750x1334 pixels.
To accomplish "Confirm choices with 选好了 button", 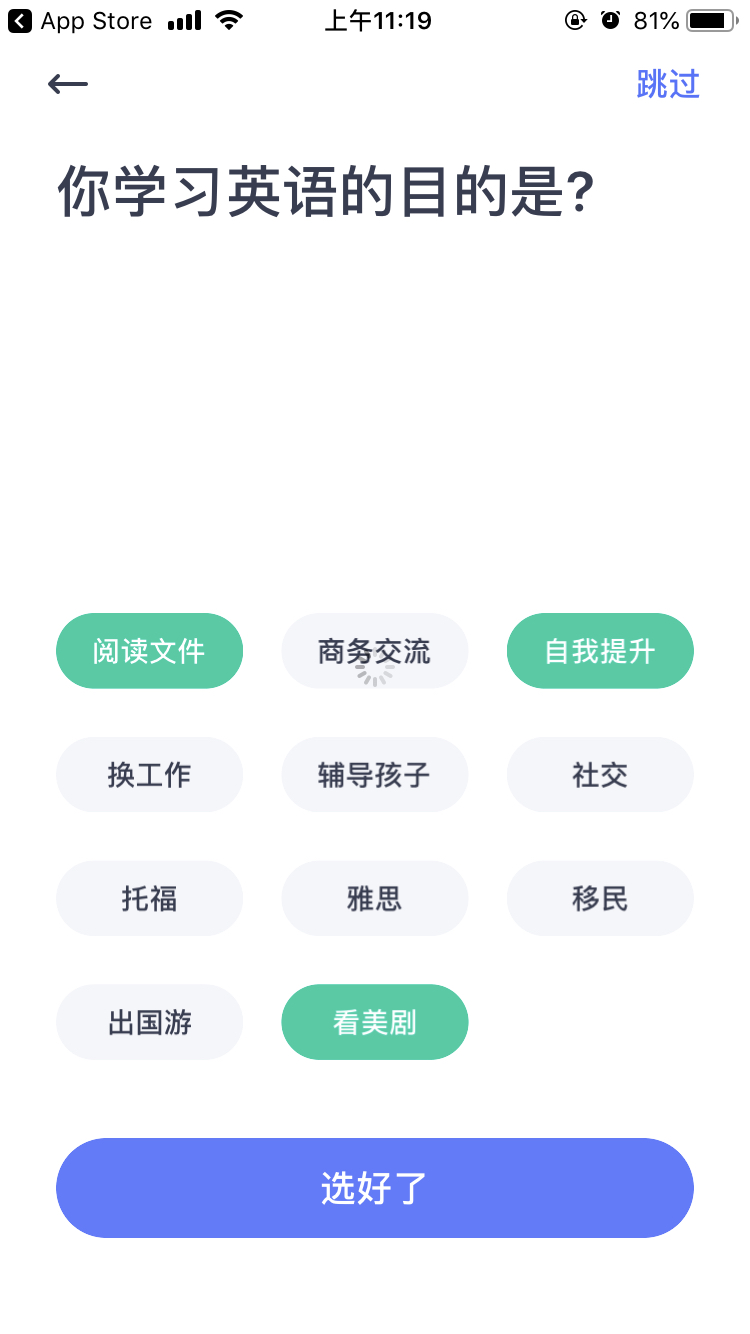I will tap(375, 1188).
